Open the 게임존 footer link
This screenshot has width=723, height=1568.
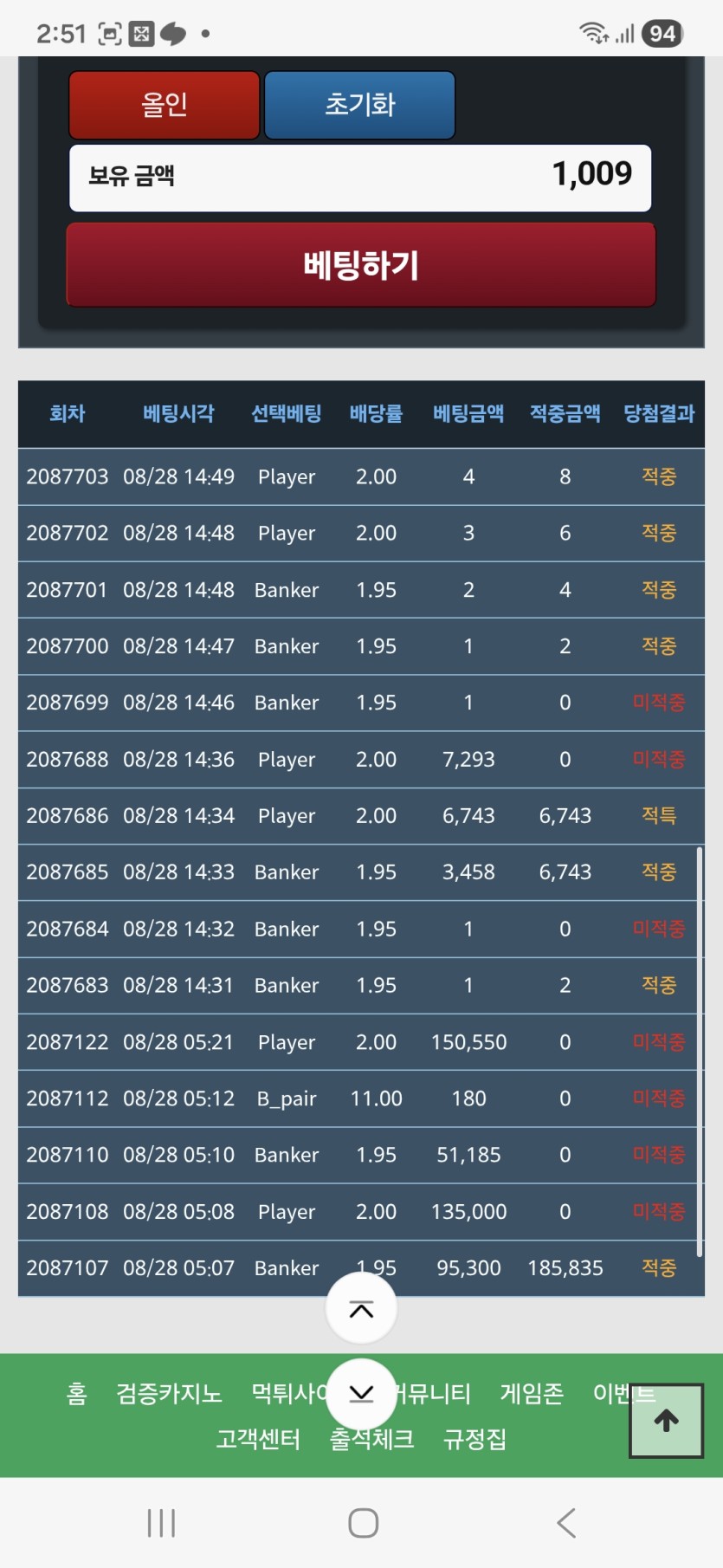(x=532, y=1394)
